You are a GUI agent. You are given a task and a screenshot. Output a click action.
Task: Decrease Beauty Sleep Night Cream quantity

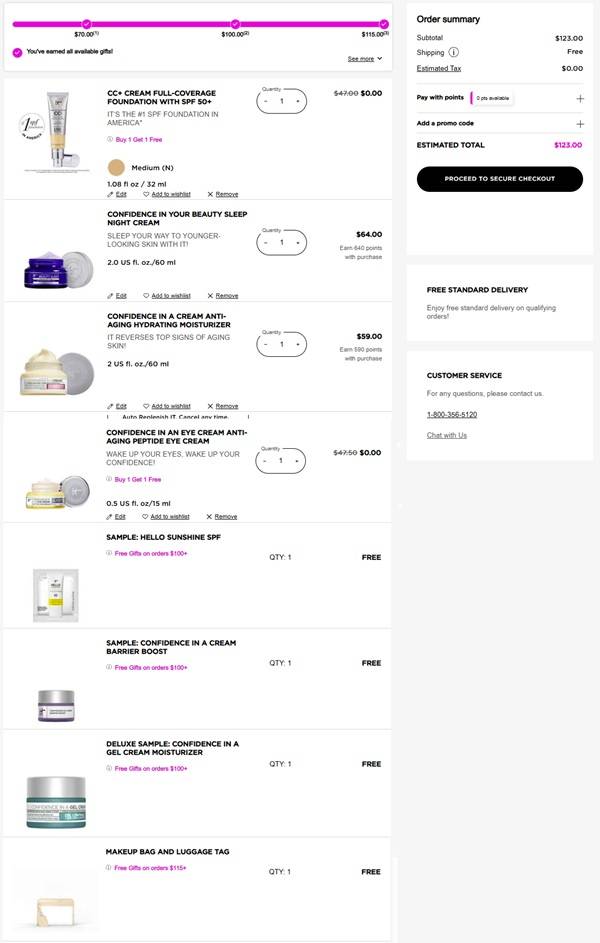pyautogui.click(x=266, y=243)
